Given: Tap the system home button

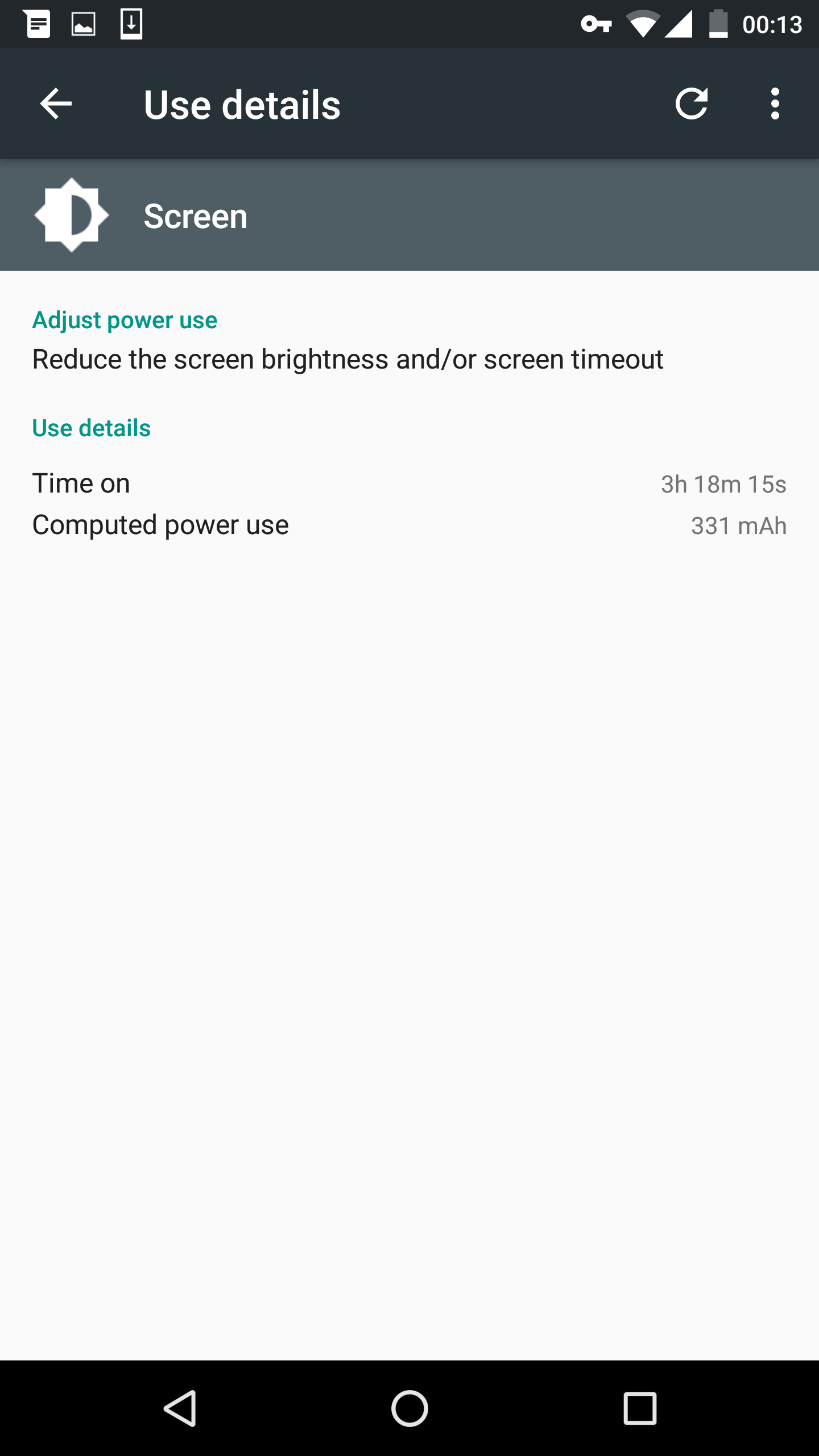Looking at the screenshot, I should [x=409, y=1409].
